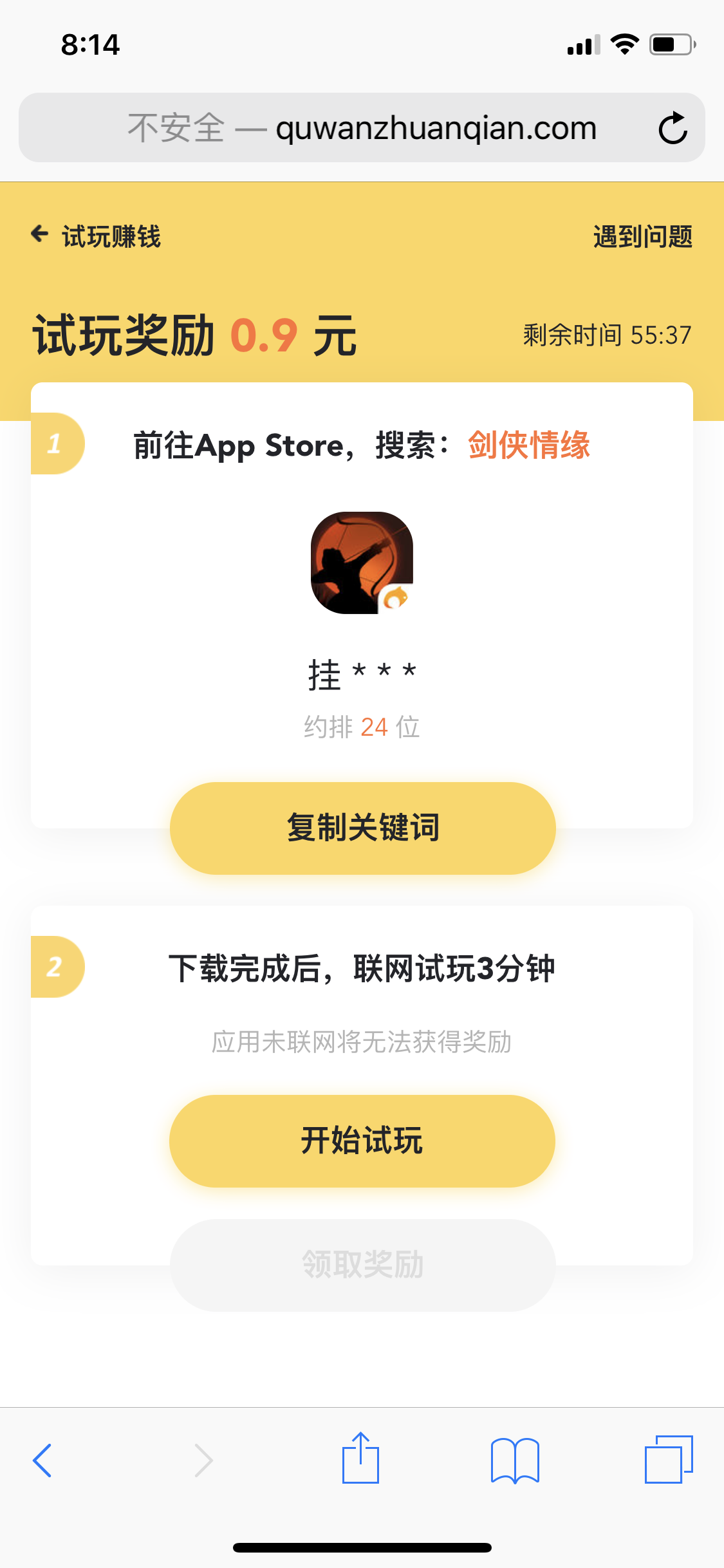Tap the remaining time 55:37 display
Image resolution: width=724 pixels, height=1568 pixels.
pos(606,335)
